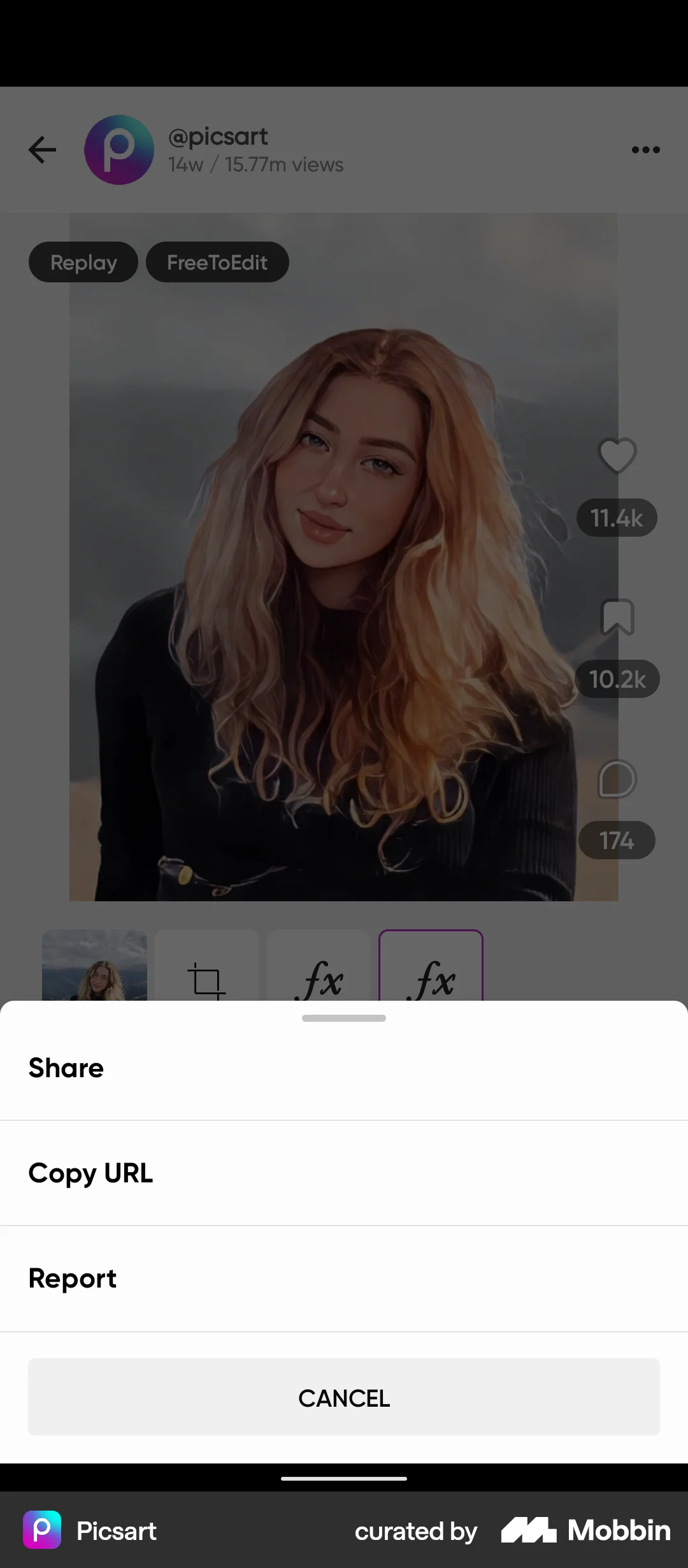Click the comment bubble icon
This screenshot has width=688, height=1568.
(616, 780)
